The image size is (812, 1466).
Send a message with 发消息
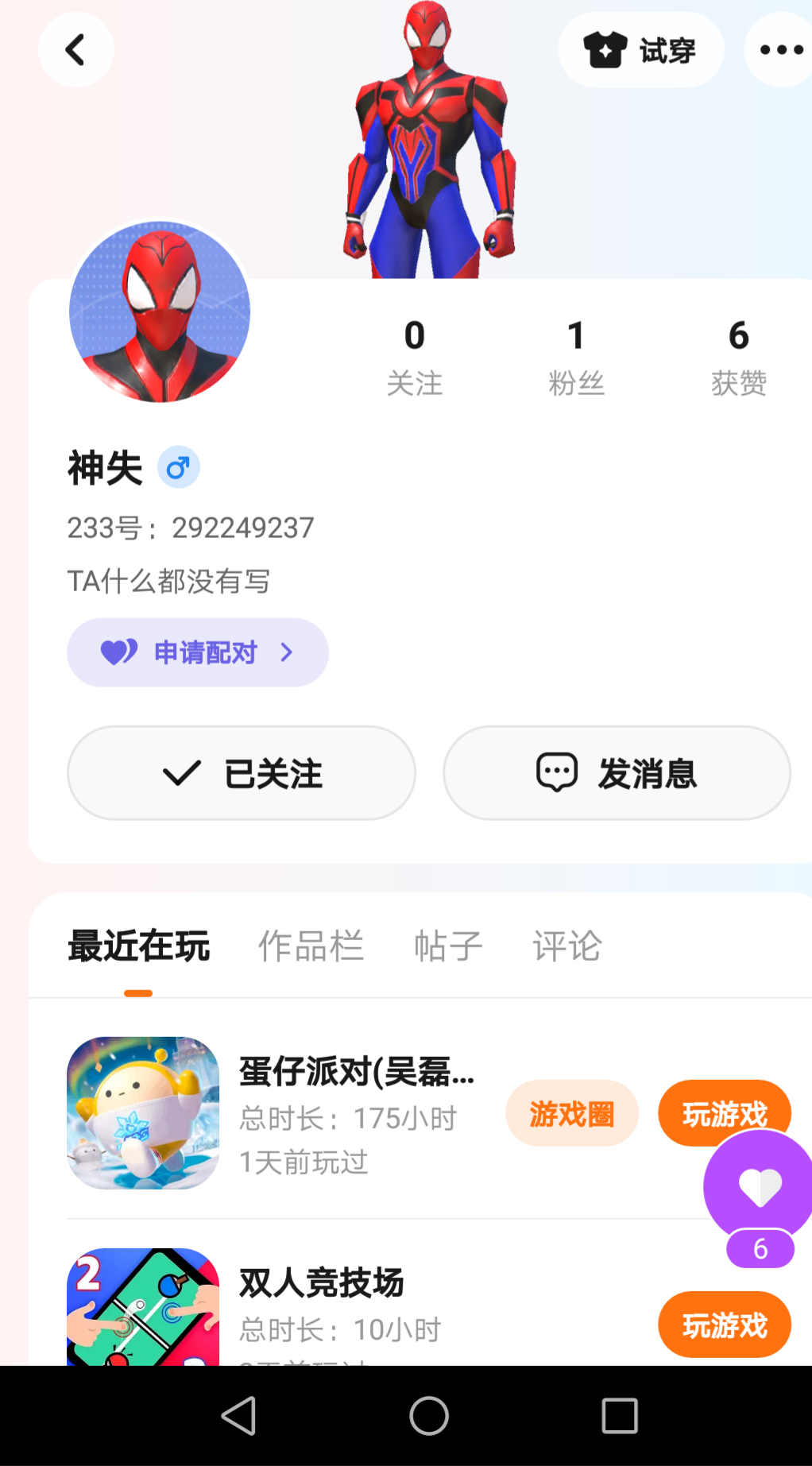(x=617, y=773)
